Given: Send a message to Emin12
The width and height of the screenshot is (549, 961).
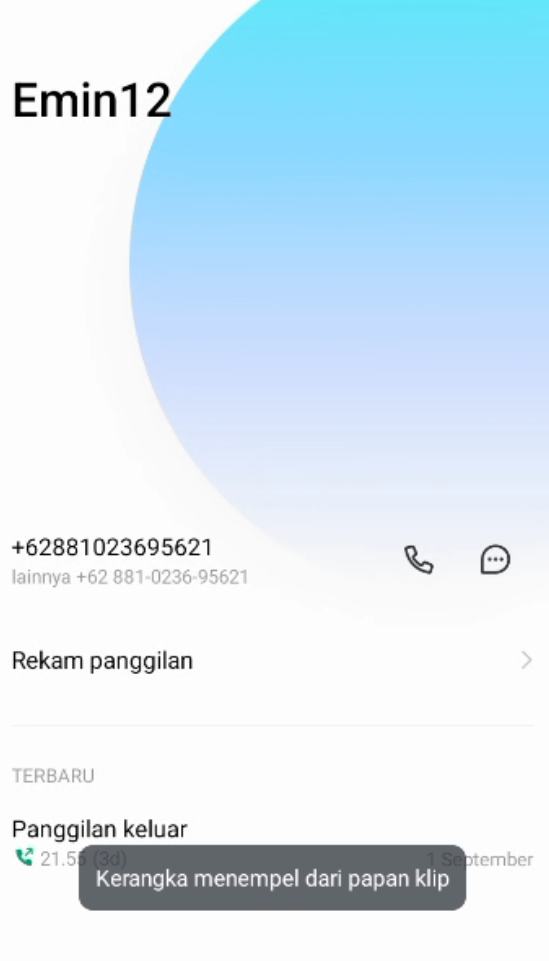Looking at the screenshot, I should 495,560.
